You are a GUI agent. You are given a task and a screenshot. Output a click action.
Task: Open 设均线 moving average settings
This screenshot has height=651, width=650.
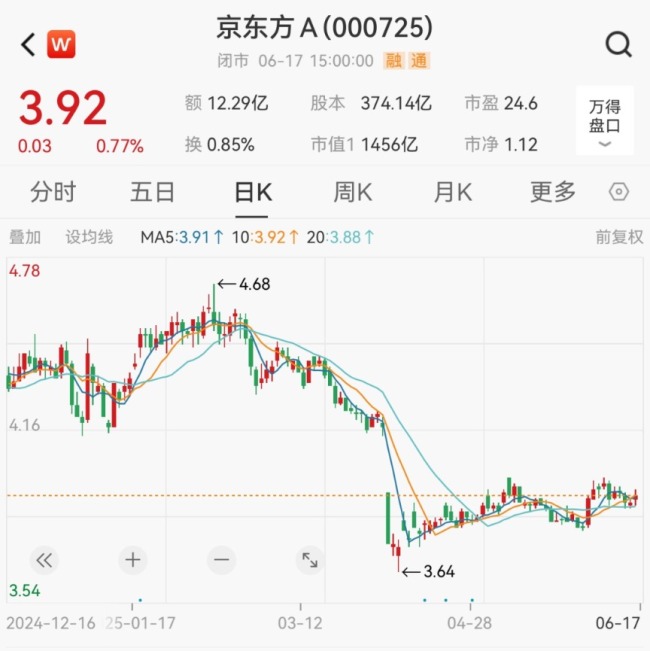tap(90, 237)
